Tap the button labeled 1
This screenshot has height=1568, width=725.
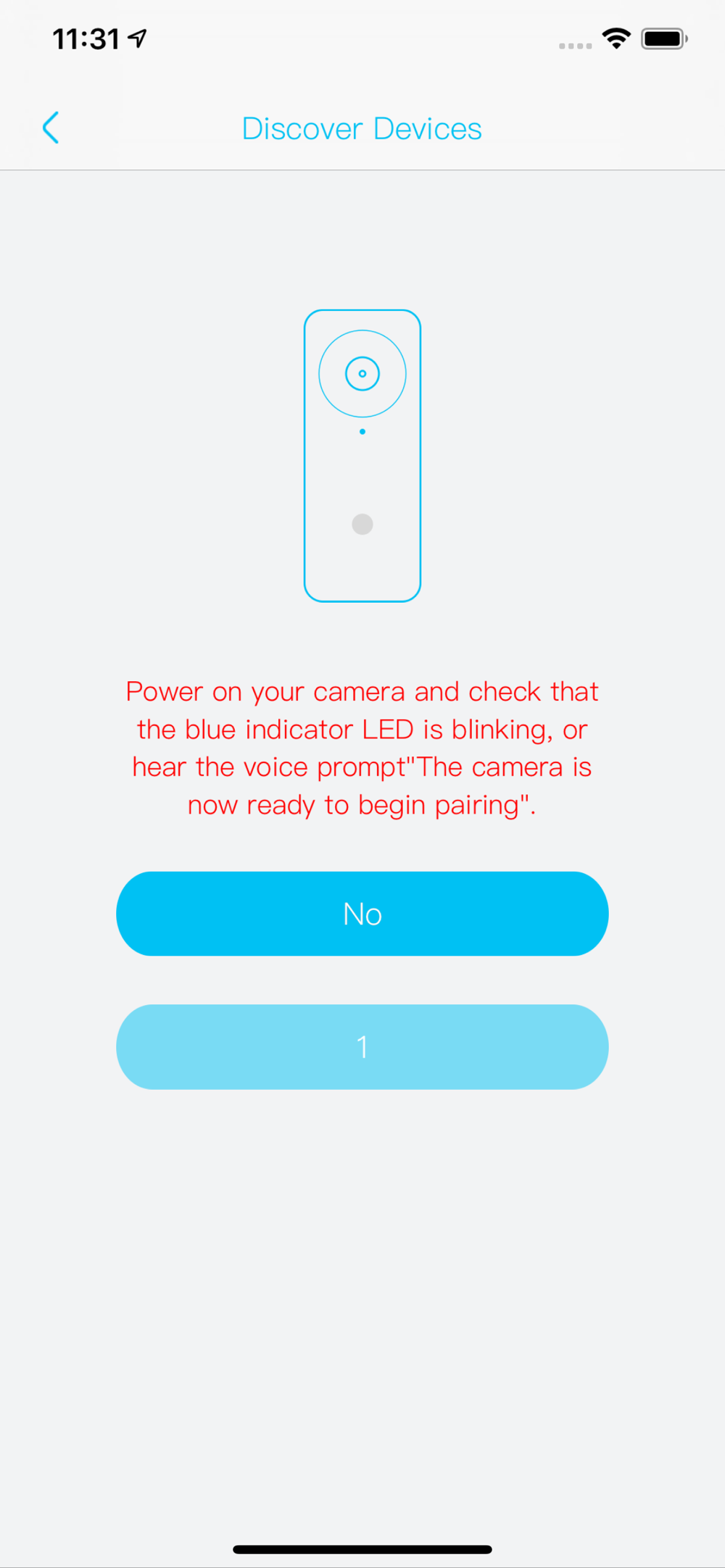[x=362, y=1047]
